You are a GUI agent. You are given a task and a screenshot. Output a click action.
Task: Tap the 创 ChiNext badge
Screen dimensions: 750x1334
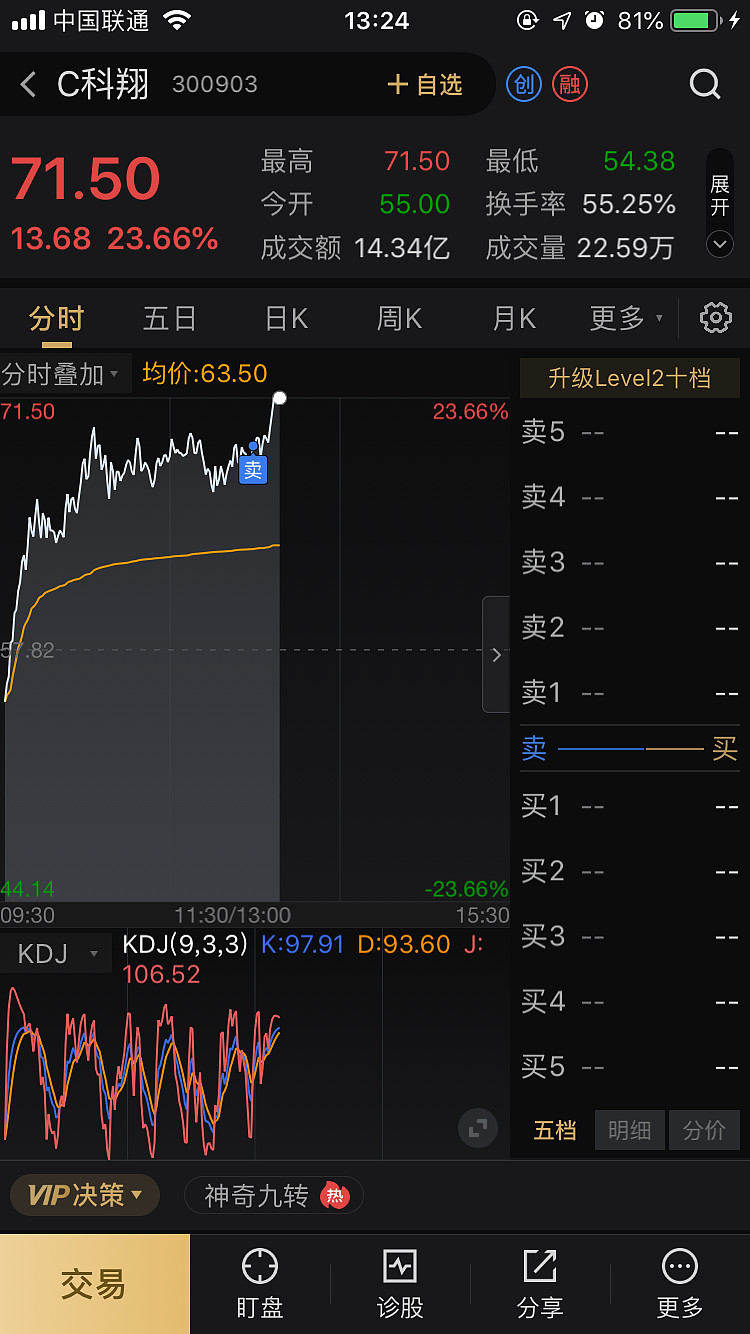pyautogui.click(x=523, y=85)
